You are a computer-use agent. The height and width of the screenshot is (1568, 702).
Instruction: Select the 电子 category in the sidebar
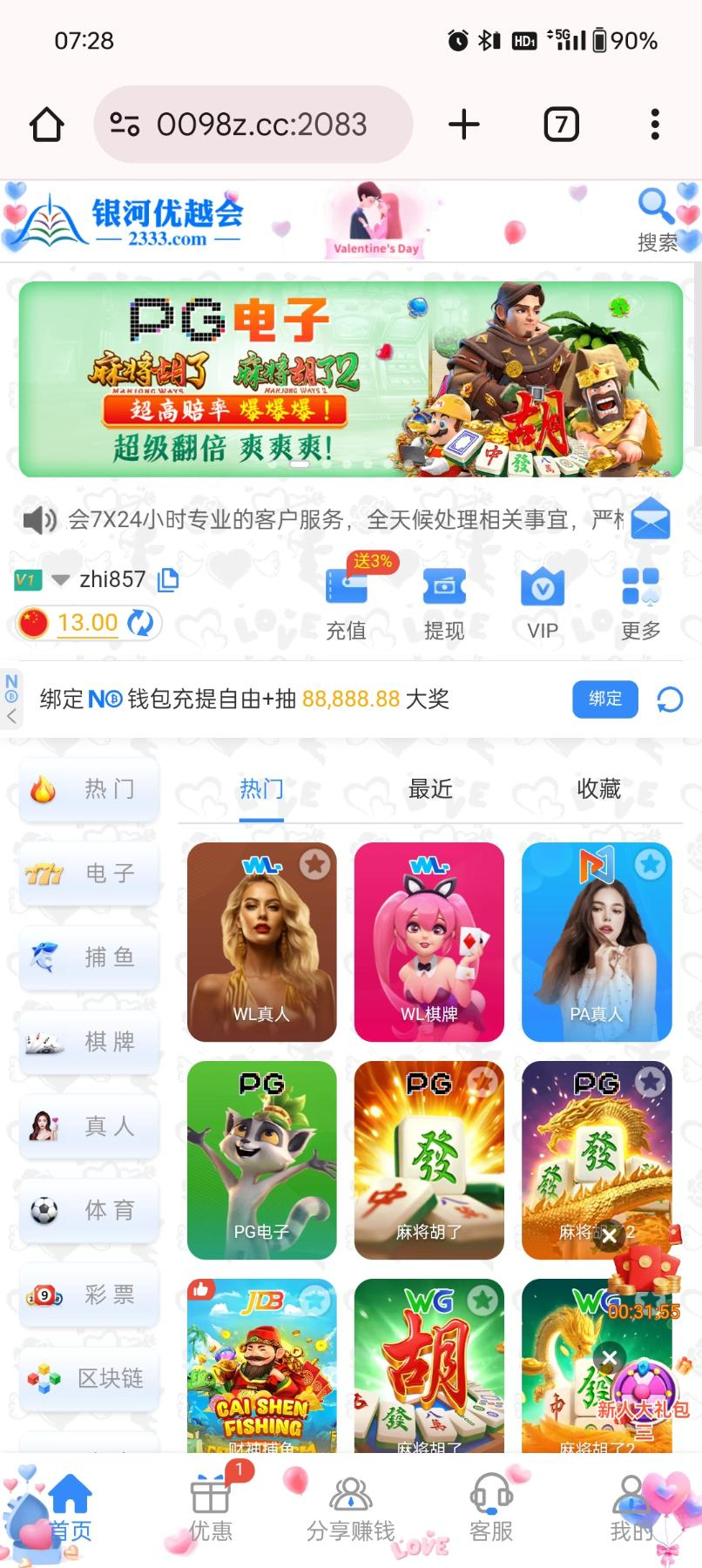90,873
